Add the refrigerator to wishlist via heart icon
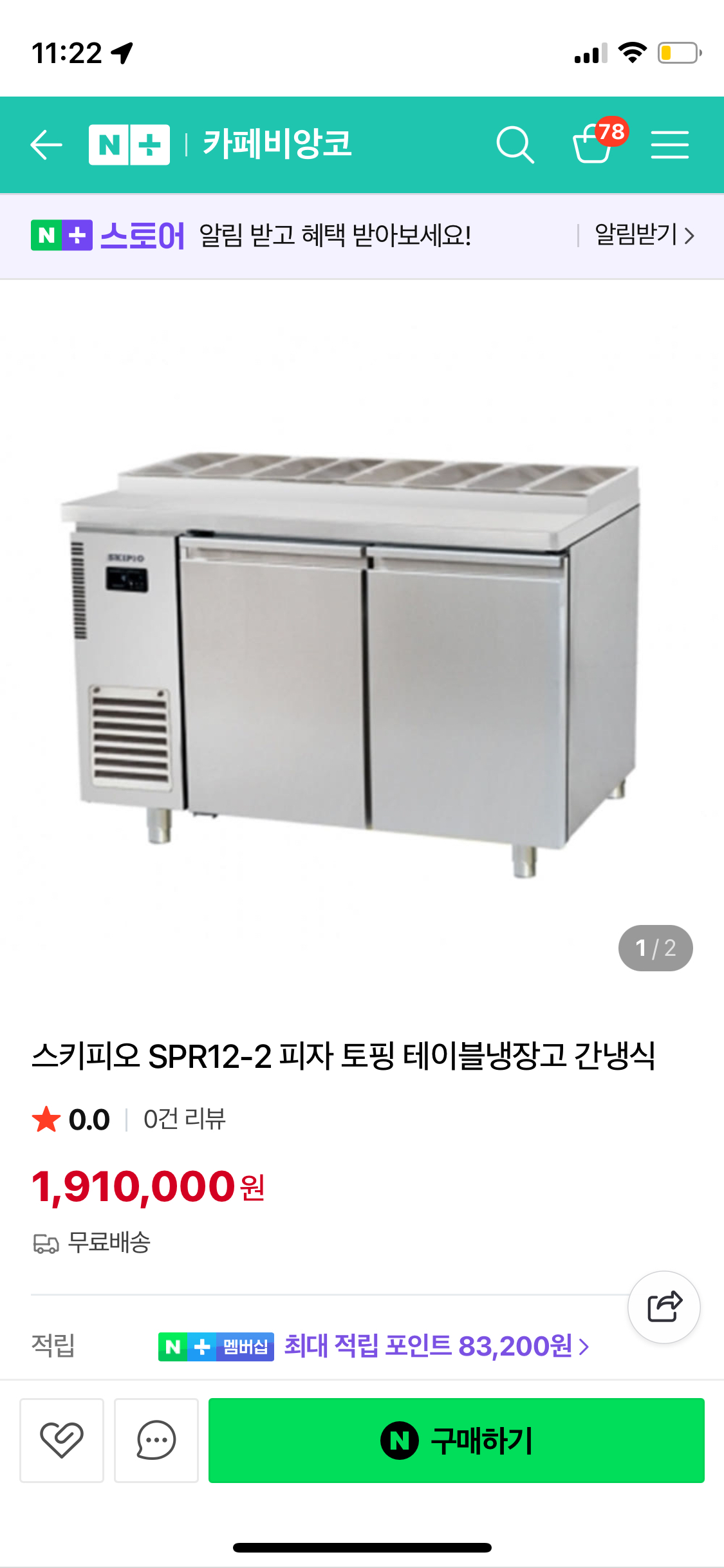This screenshot has height=1568, width=724. click(x=62, y=1440)
